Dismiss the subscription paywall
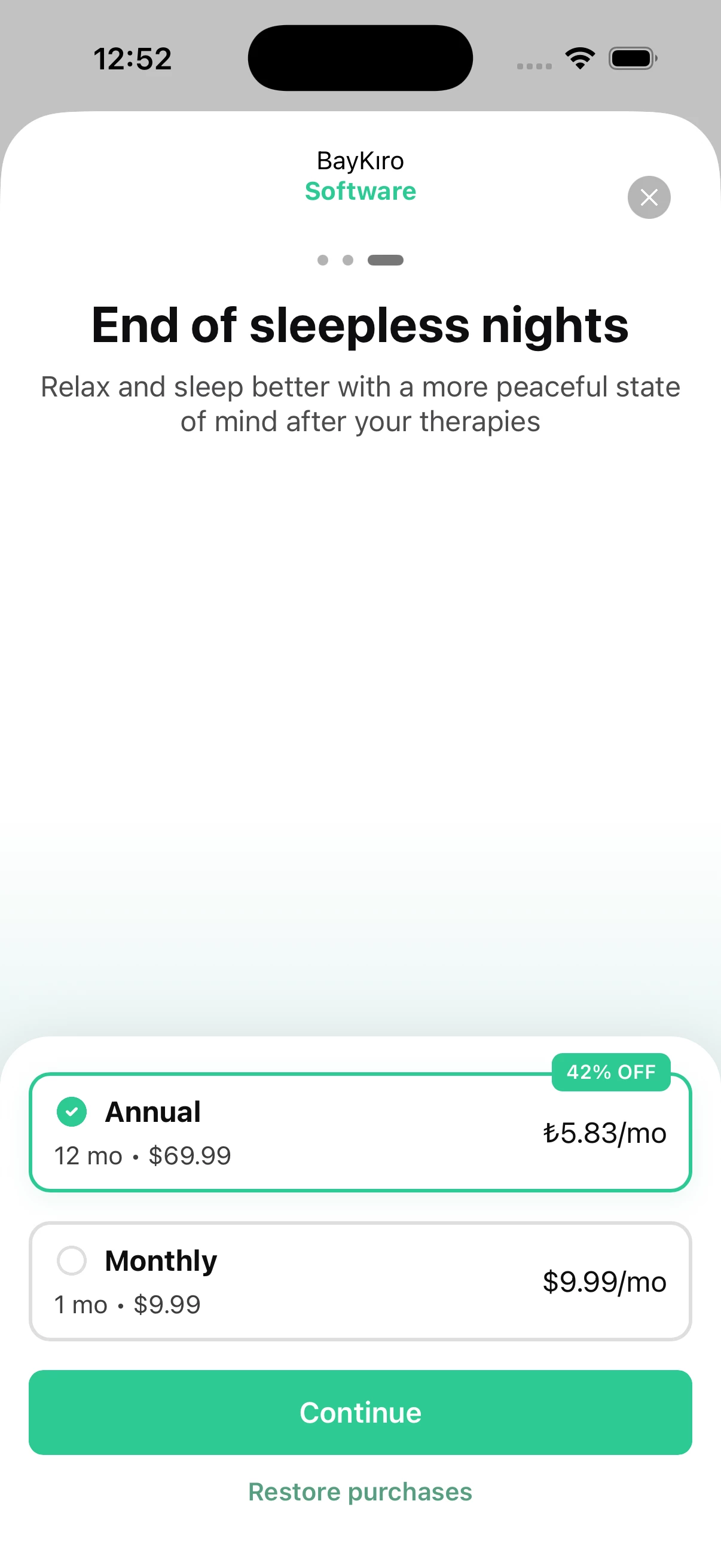721x1568 pixels. click(649, 197)
